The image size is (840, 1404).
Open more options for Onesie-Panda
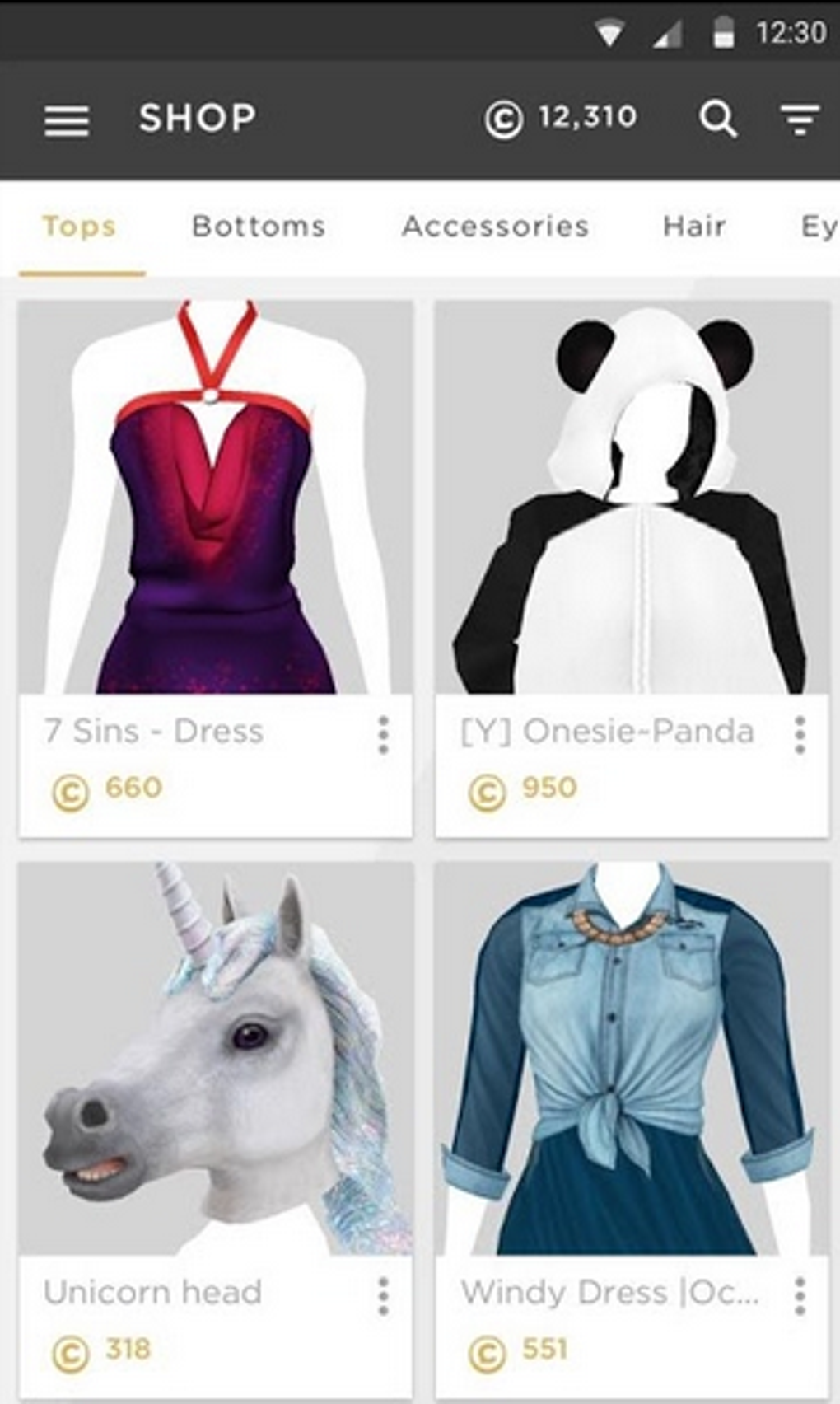(800, 735)
